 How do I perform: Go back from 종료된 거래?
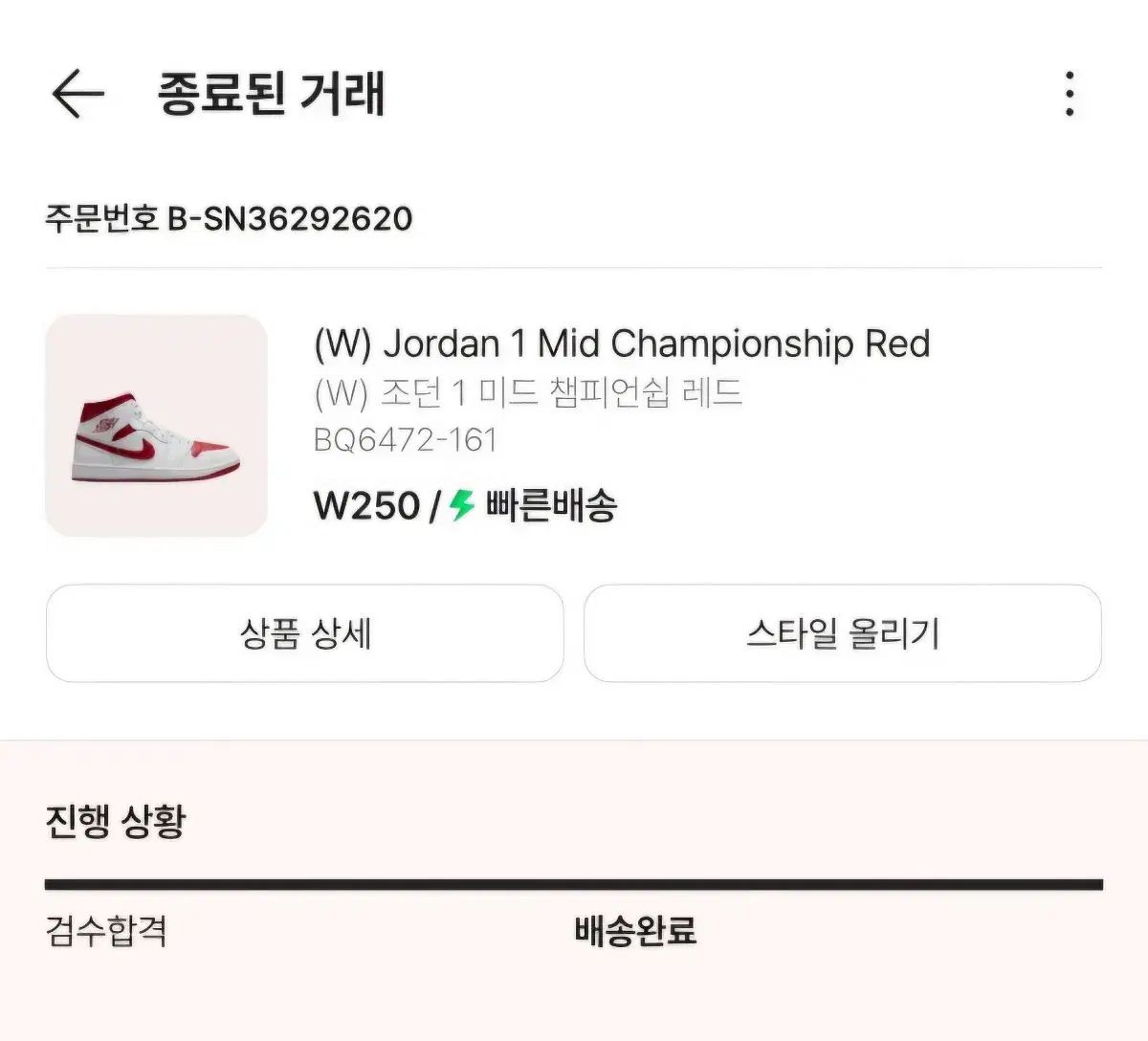(77, 94)
